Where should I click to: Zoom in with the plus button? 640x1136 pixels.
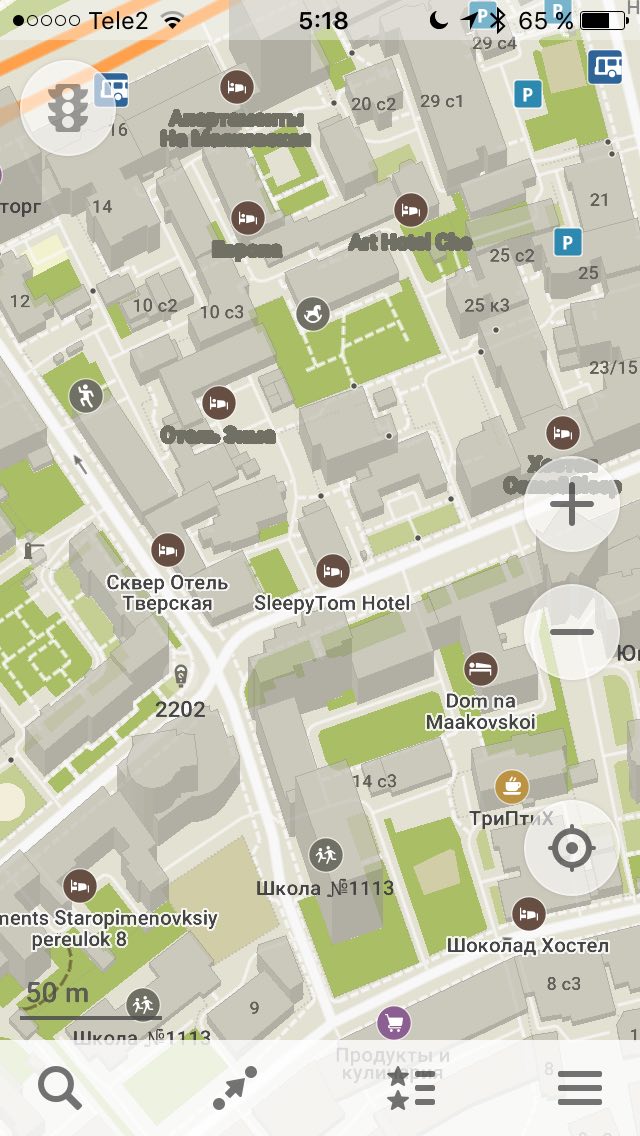571,504
